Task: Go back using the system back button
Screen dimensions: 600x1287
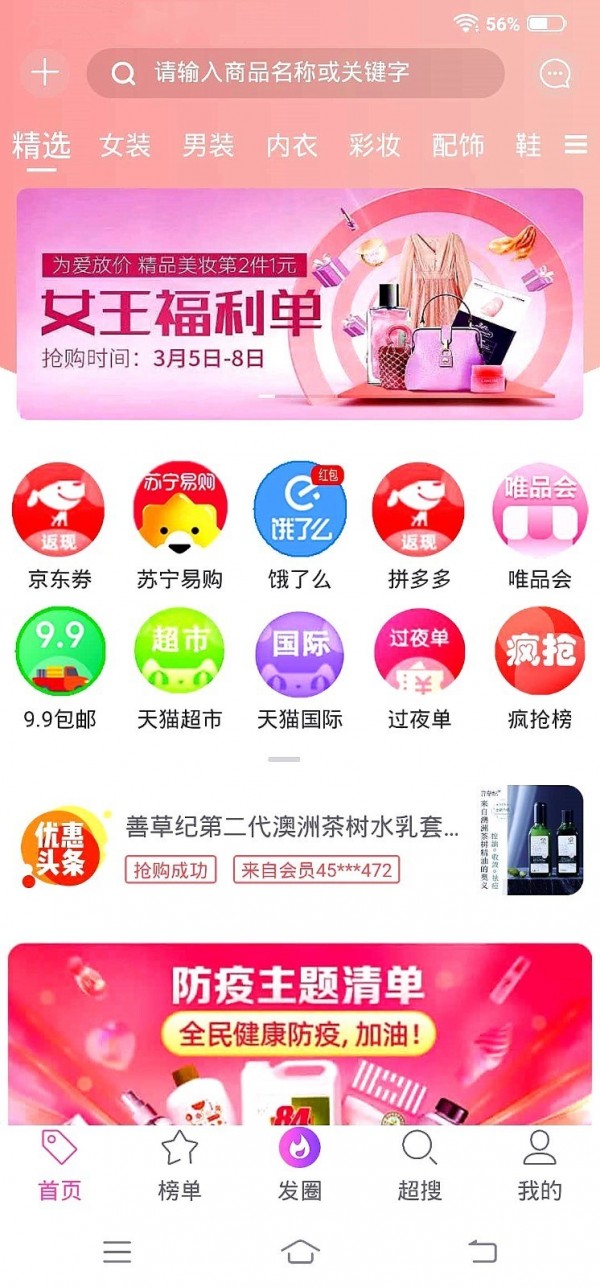Action: (x=483, y=1250)
